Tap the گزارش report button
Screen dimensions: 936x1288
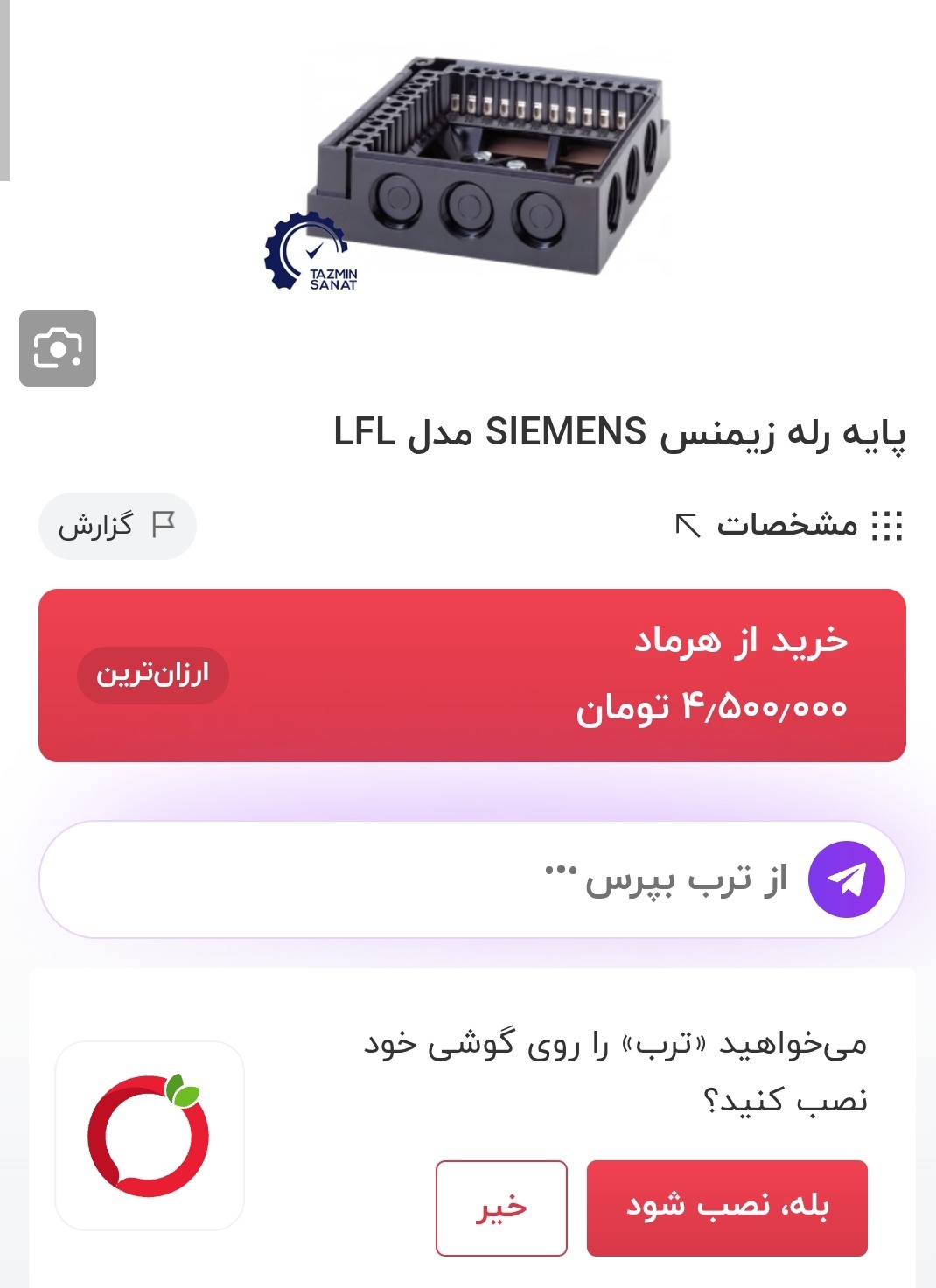117,526
